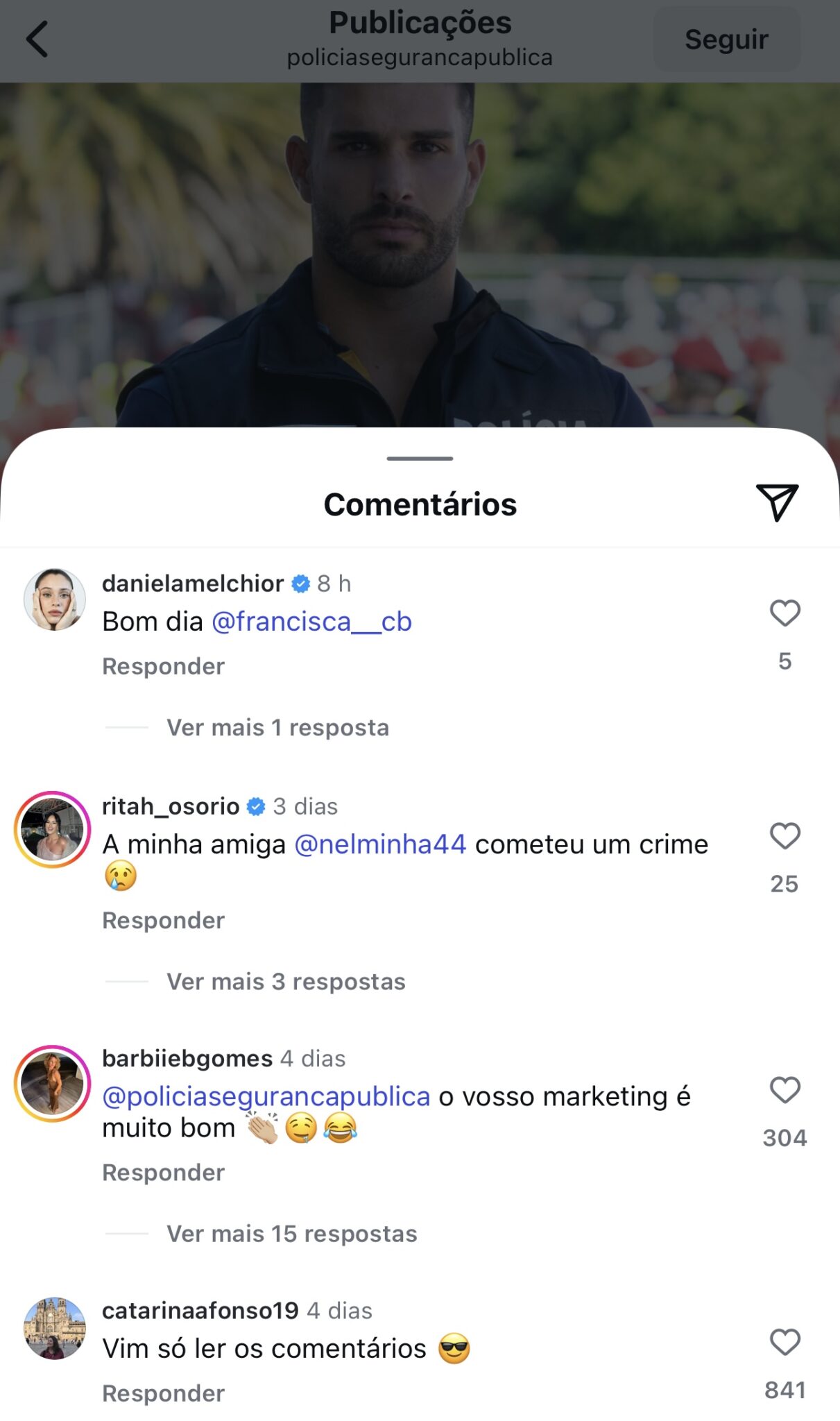Screen dimensions: 840x1421
Task: Reply to barbiiebgomes's comment
Action: [163, 1172]
